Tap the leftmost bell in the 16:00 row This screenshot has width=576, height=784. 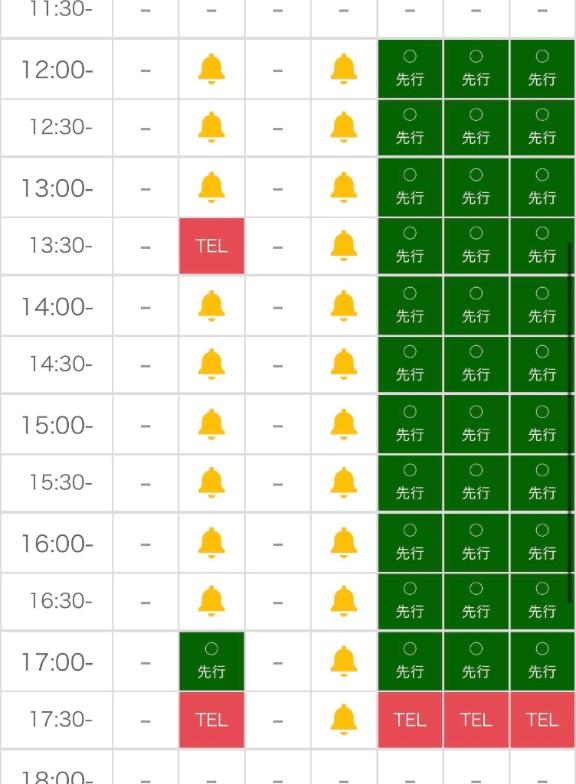pos(212,542)
